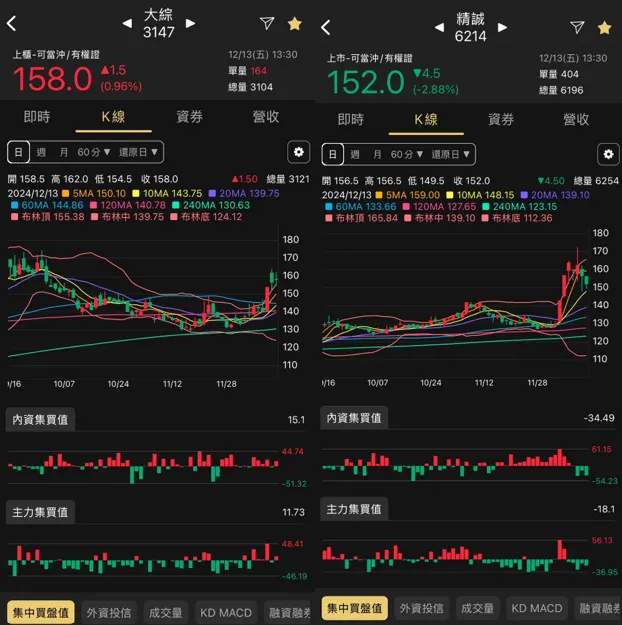Jump to the previous stock before 精誠 6214
Screen dimensions: 622x625
439,28
